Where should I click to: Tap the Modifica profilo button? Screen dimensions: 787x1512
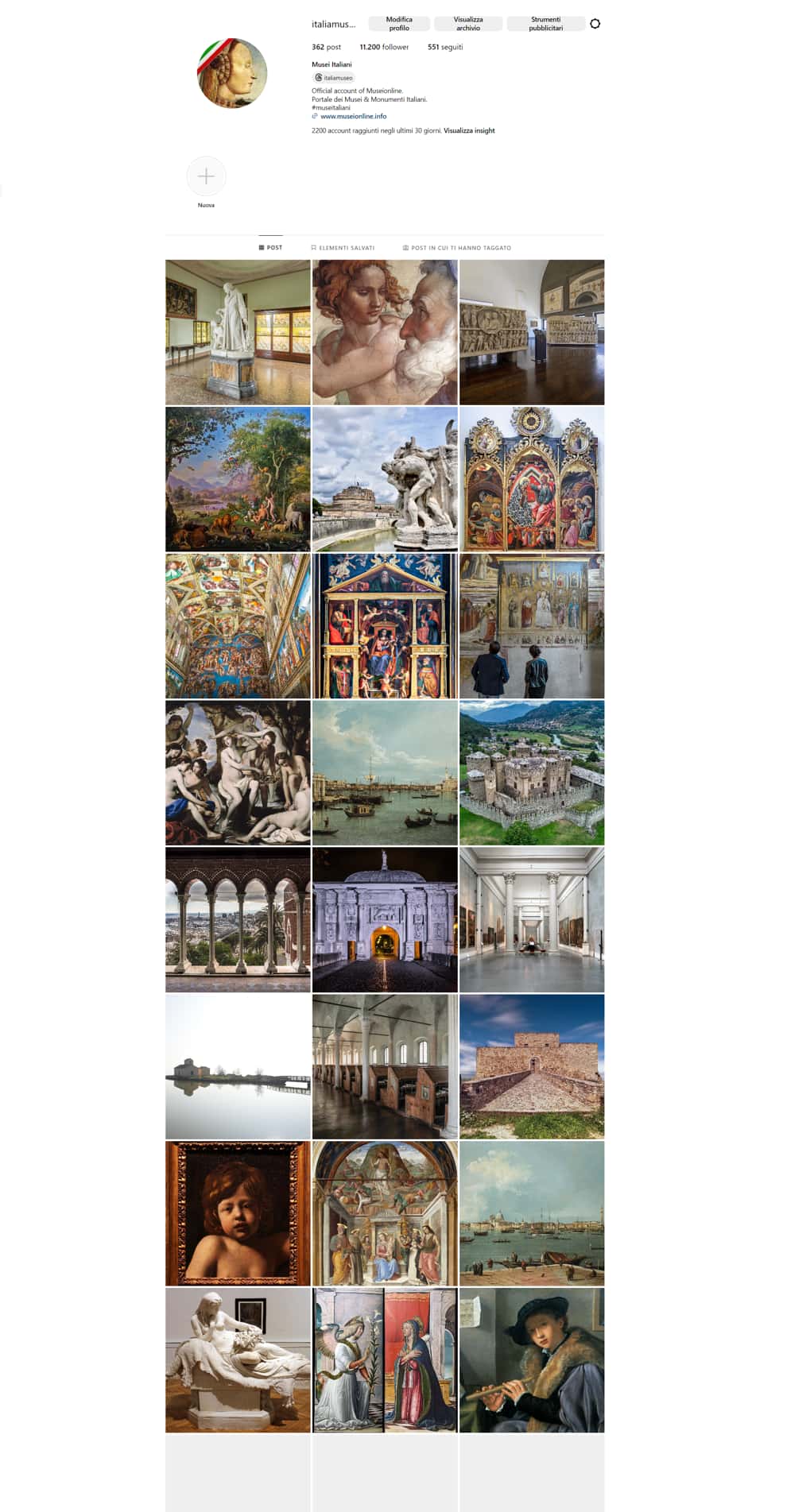[398, 24]
